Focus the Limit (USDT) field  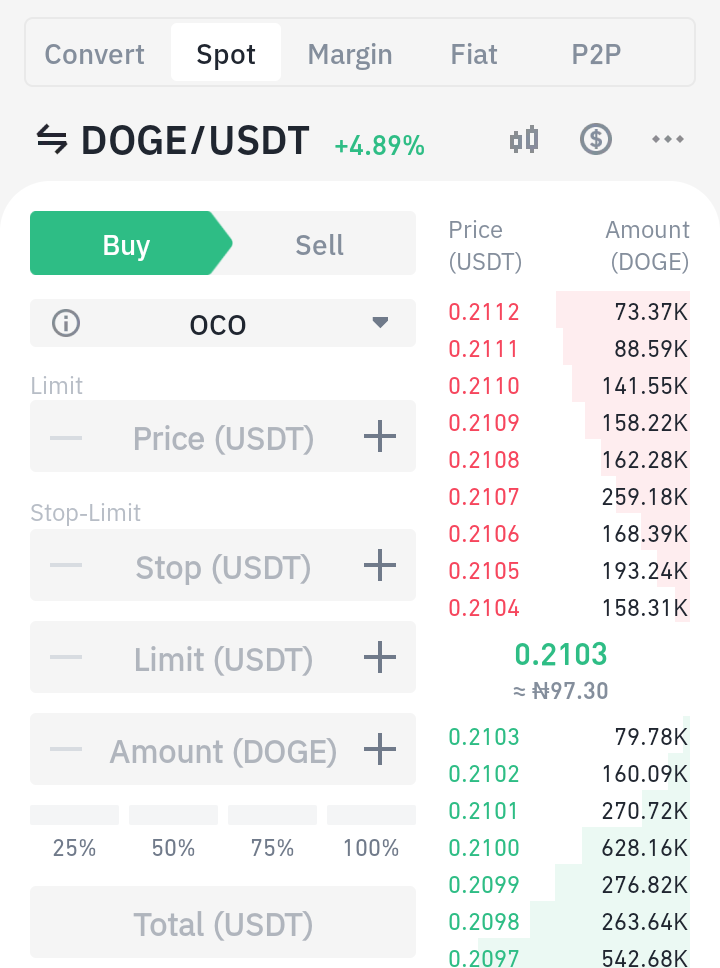pos(223,659)
